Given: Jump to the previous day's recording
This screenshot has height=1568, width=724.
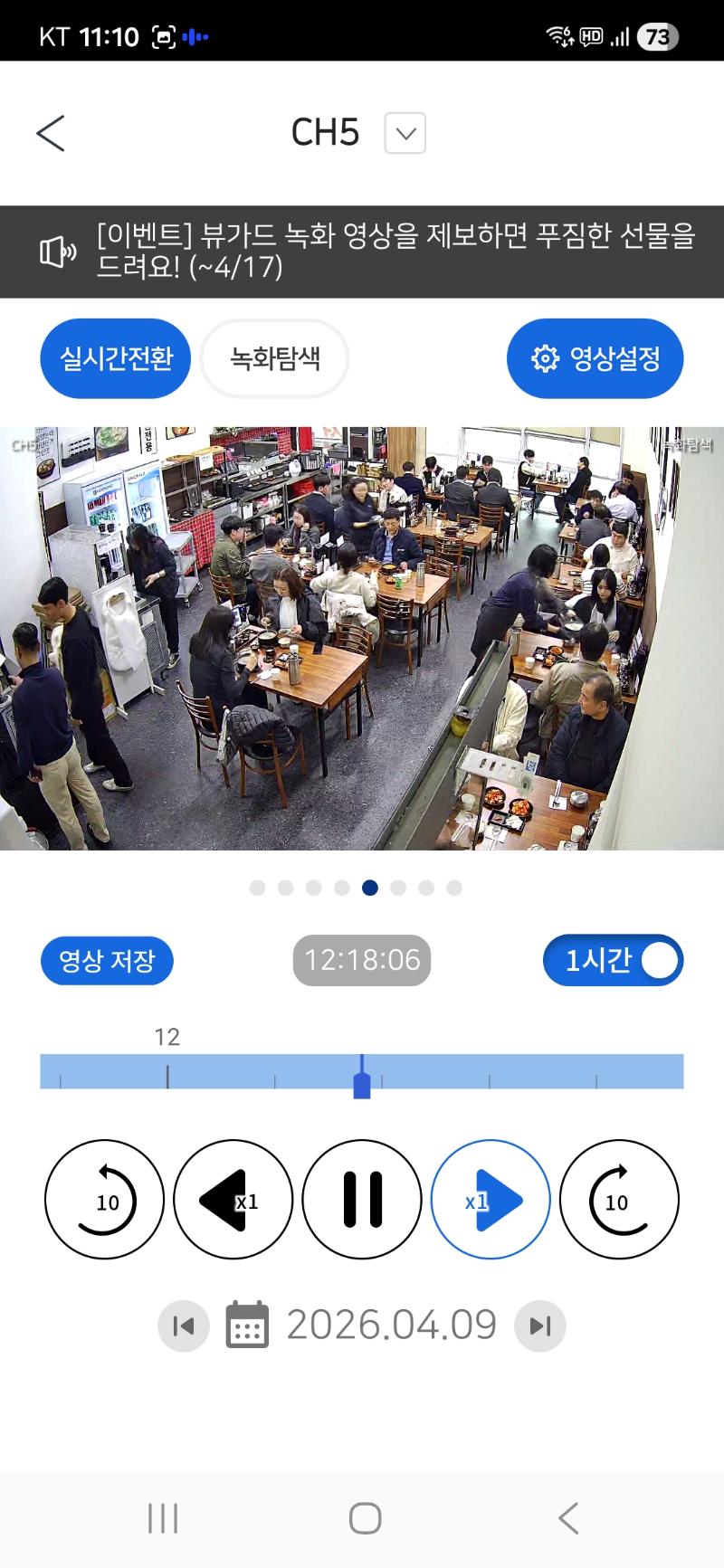Looking at the screenshot, I should click(x=184, y=1326).
